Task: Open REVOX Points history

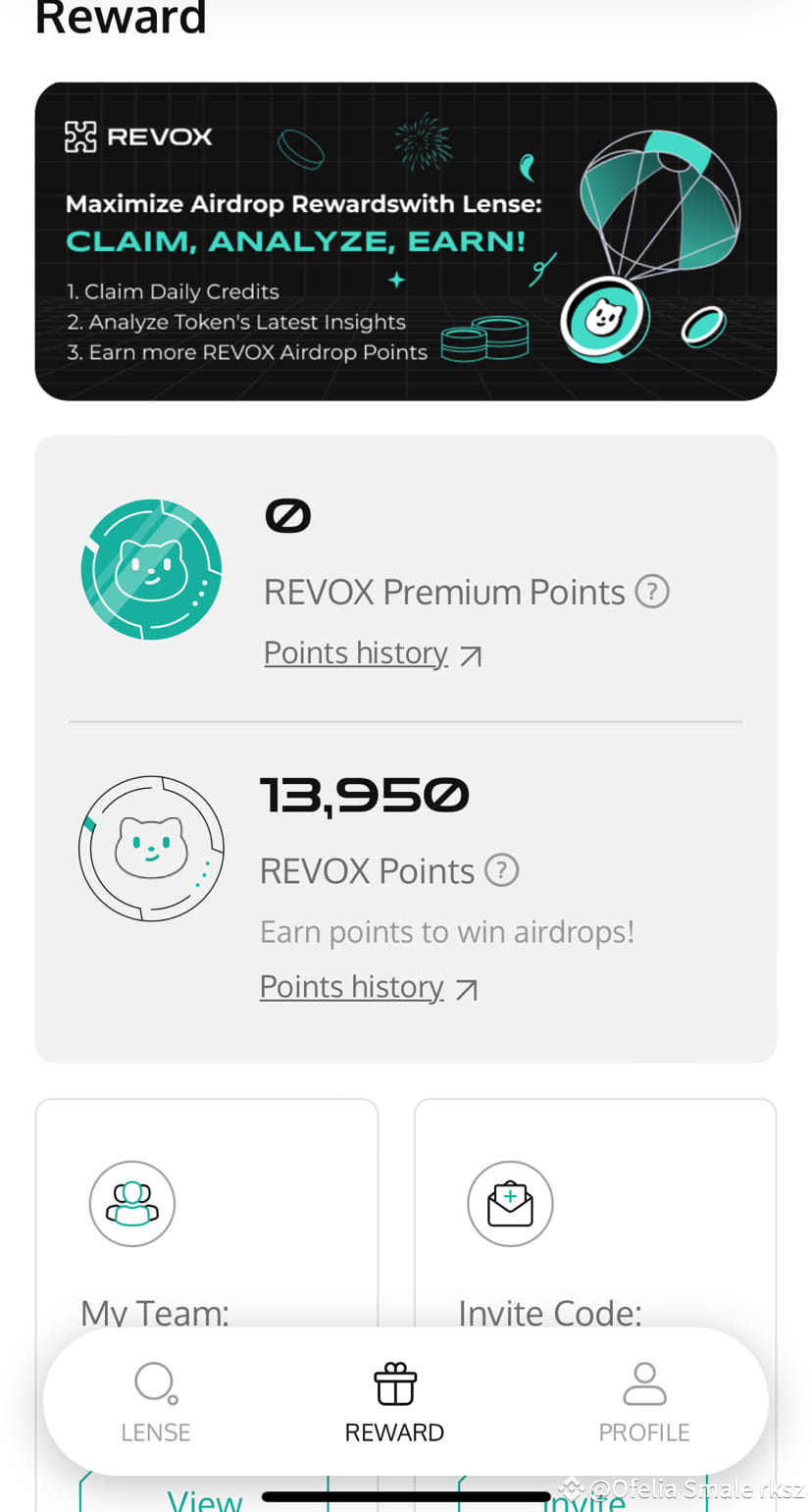Action: point(351,985)
